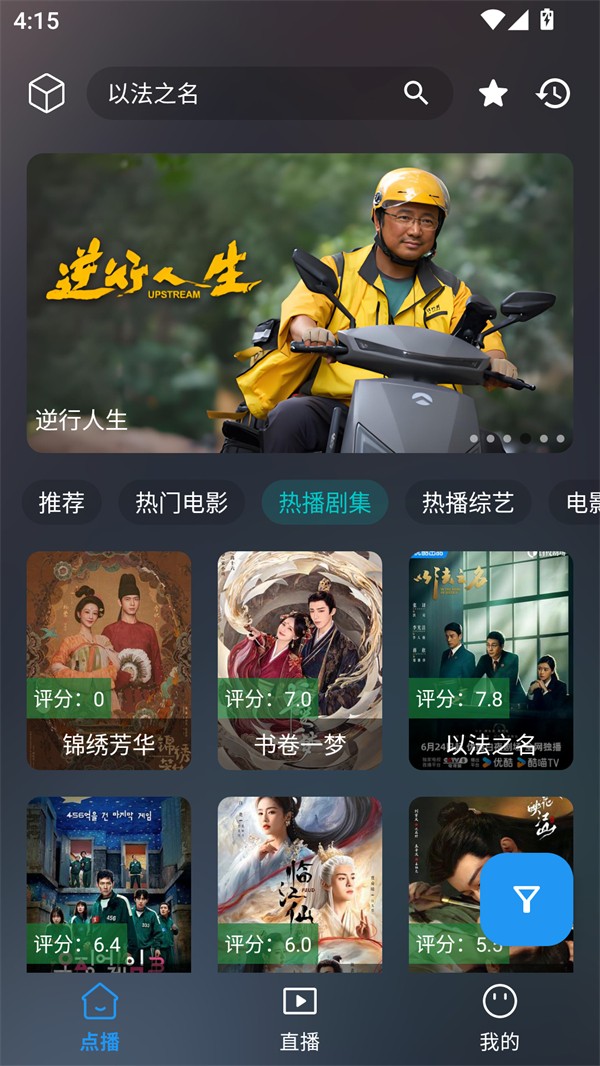600x1066 pixels.
Task: Open the card rated 6.4
Action: [109, 884]
